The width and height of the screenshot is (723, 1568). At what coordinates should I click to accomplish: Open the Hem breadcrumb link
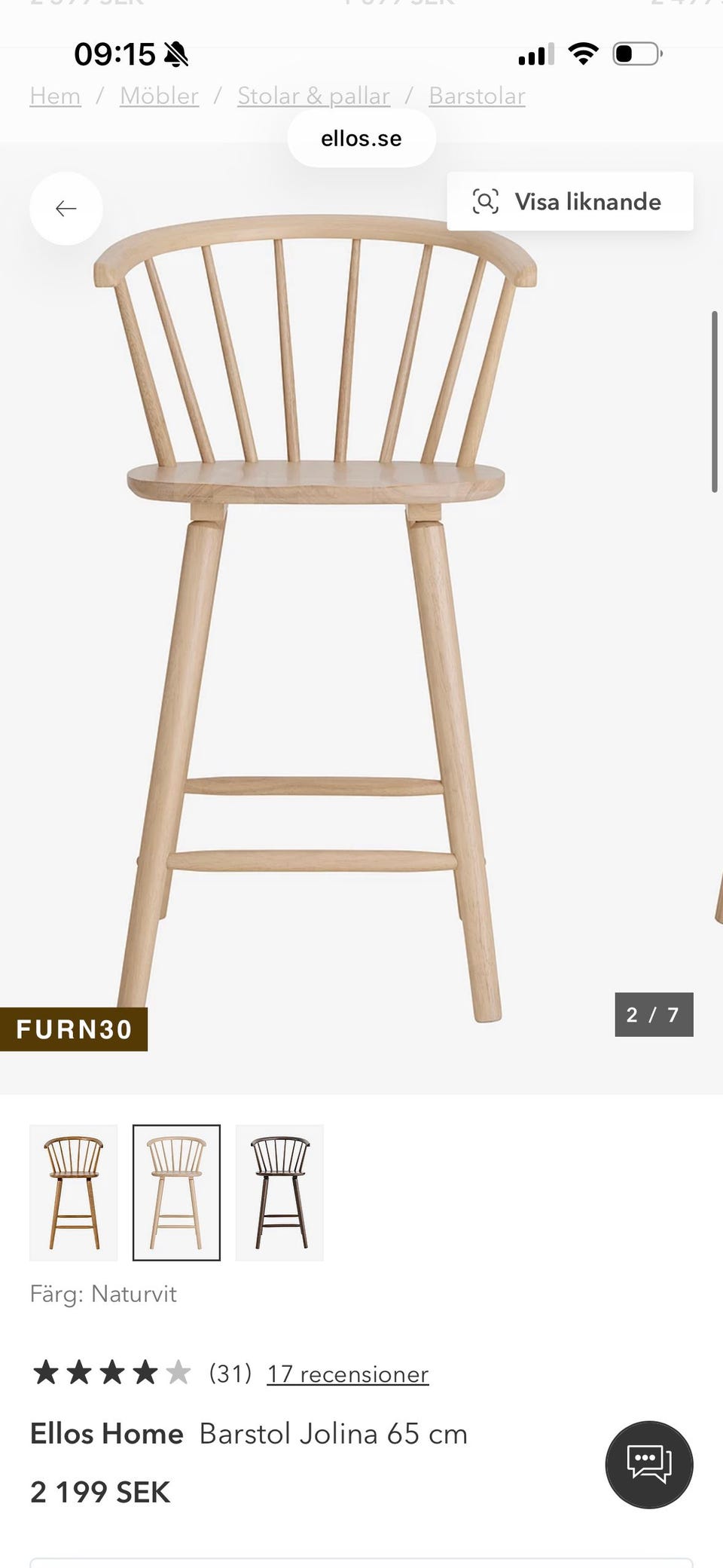tap(55, 96)
